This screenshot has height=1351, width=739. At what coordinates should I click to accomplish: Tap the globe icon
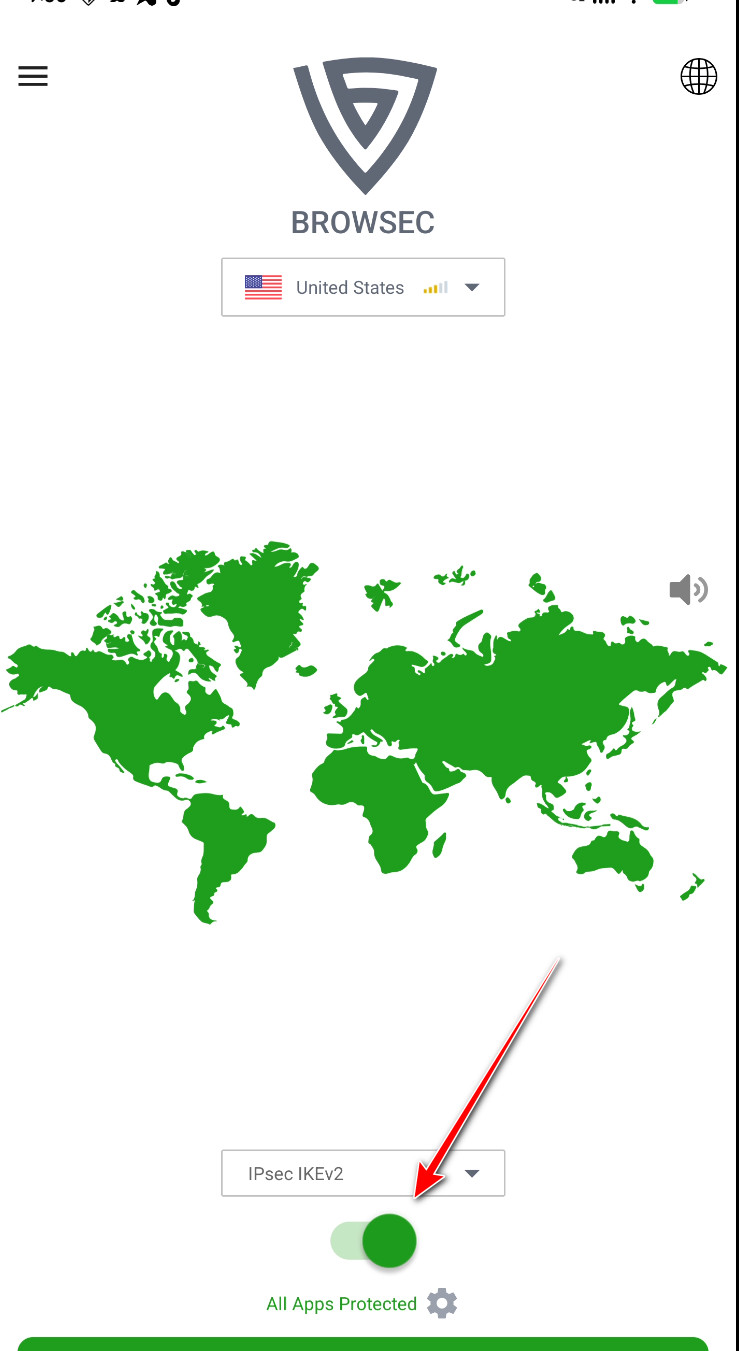[x=699, y=76]
